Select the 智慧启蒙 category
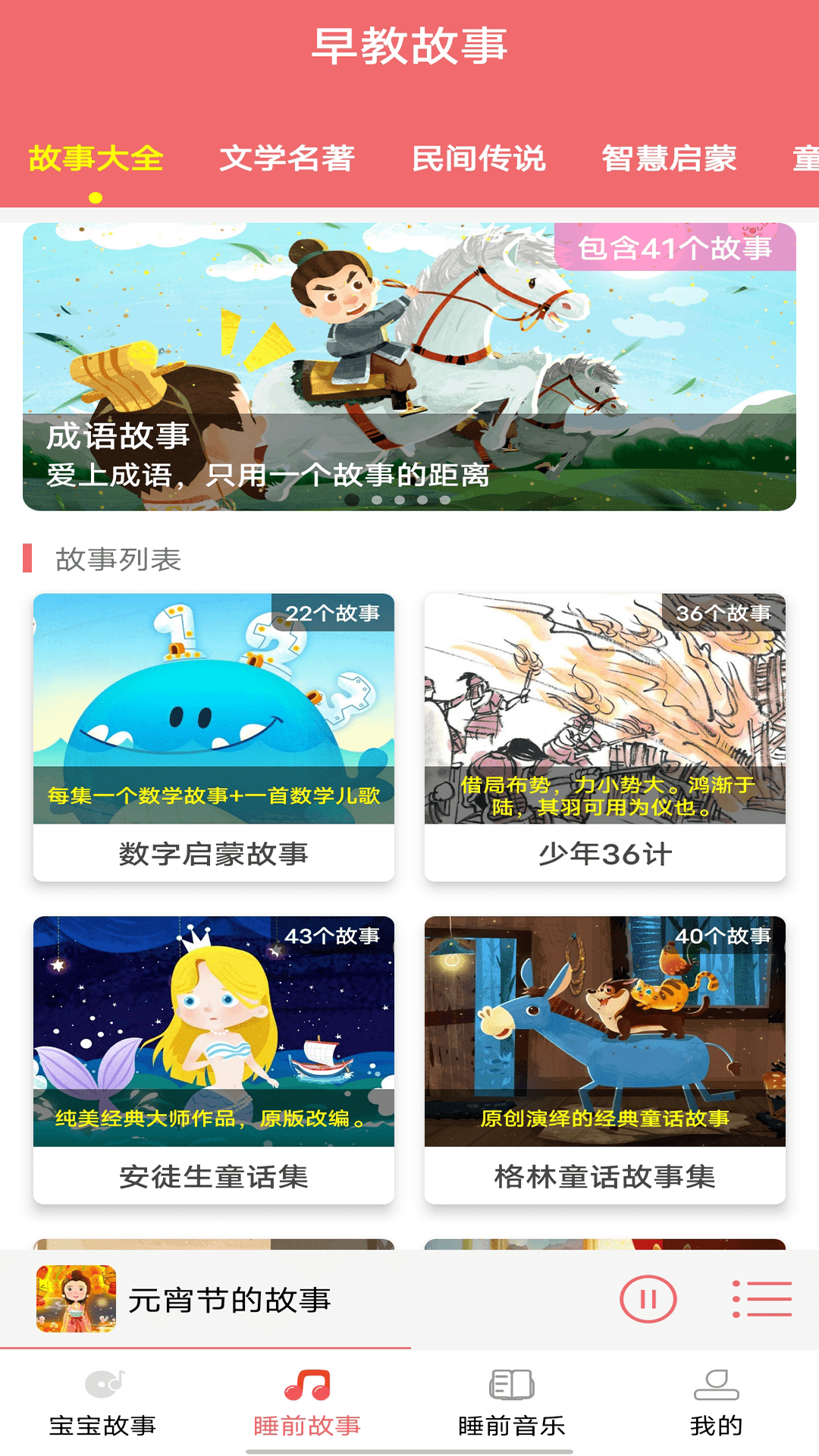This screenshot has width=819, height=1456. pos(671,158)
